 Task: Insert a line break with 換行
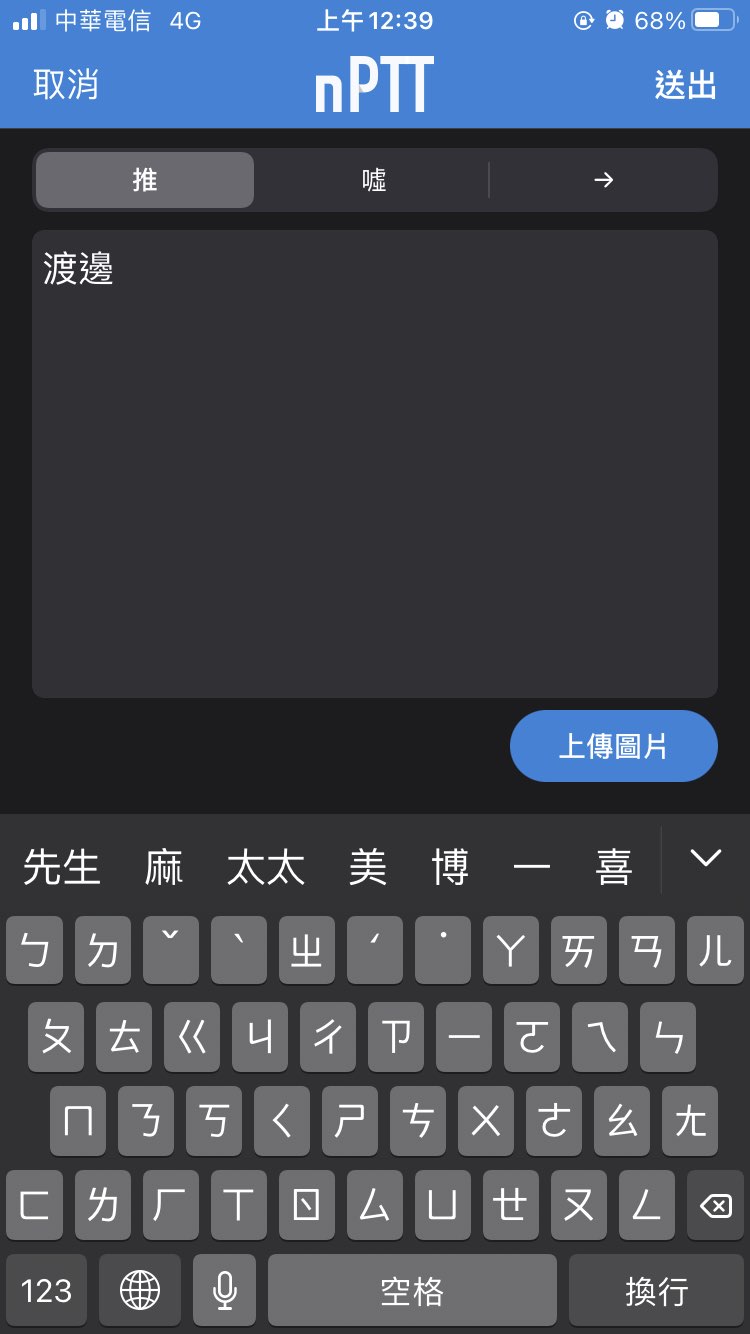pyautogui.click(x=656, y=1290)
